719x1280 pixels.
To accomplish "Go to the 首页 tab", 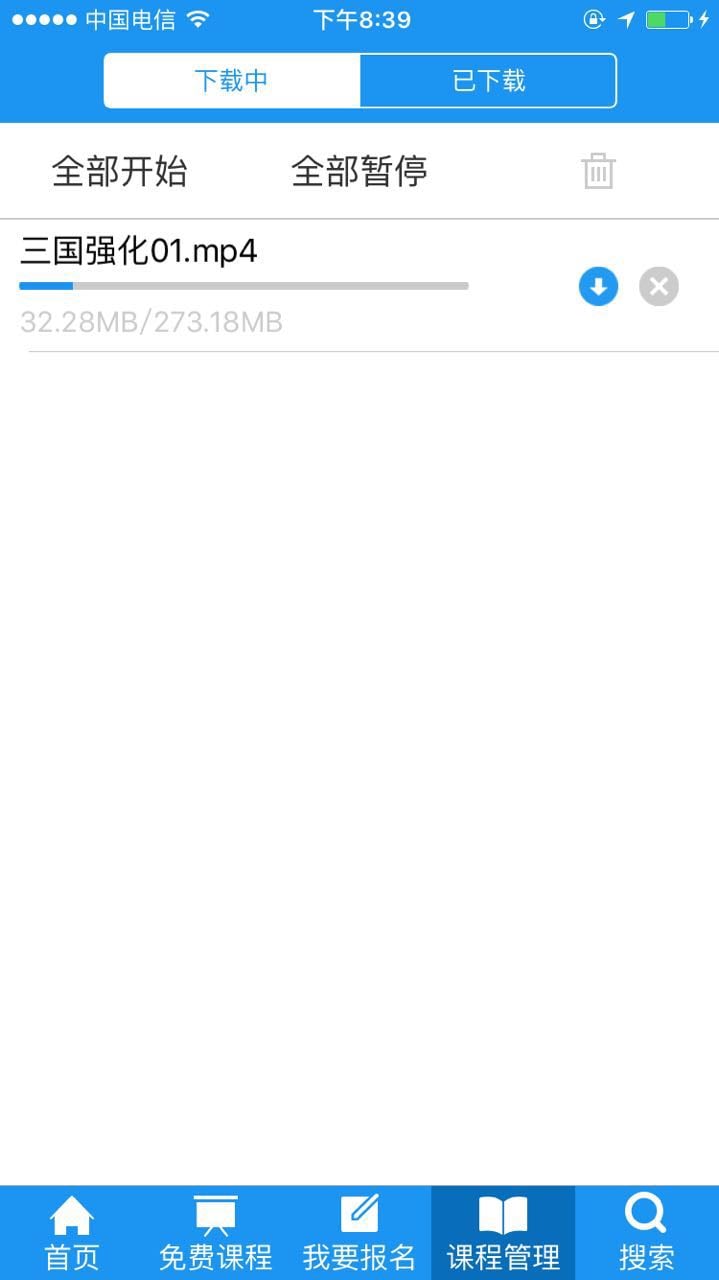I will pos(72,1233).
